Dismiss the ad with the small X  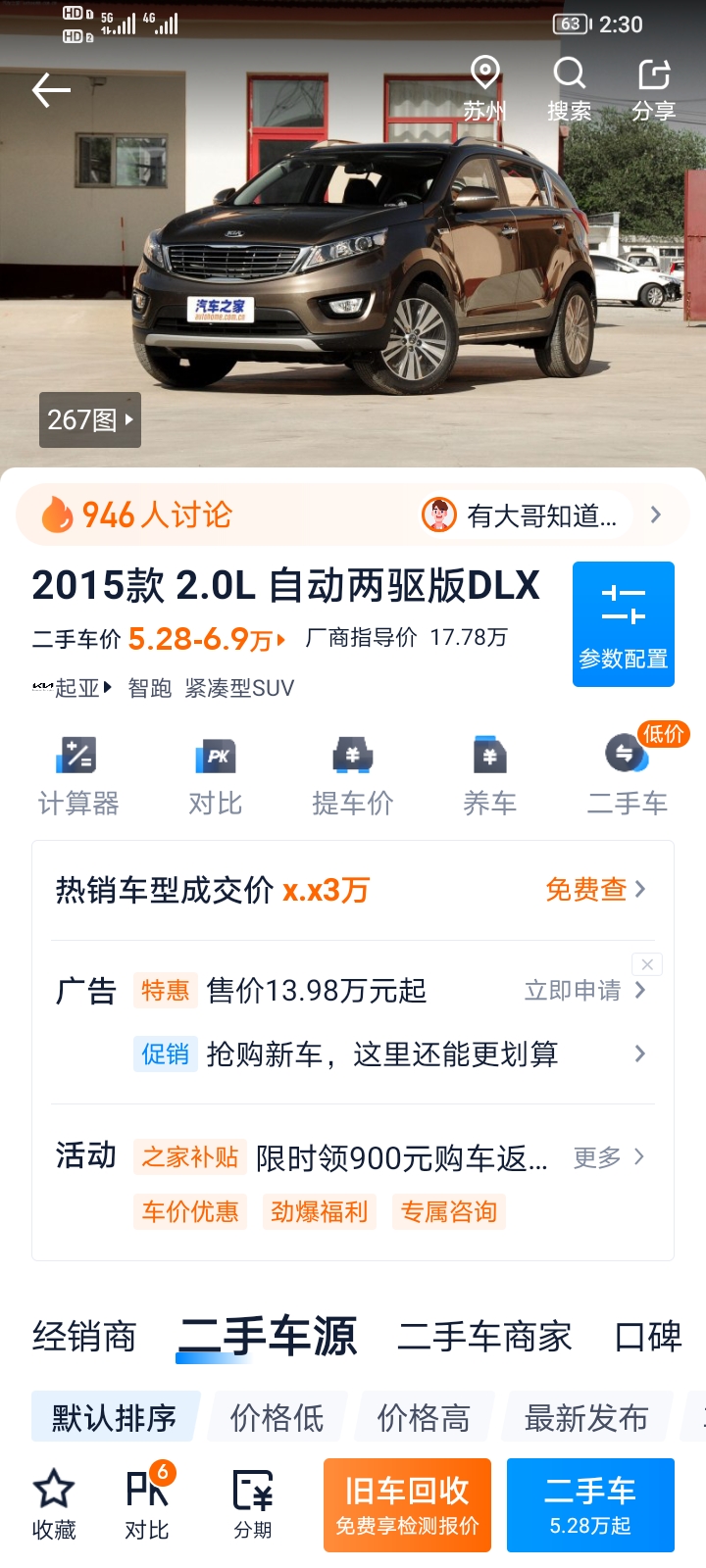(647, 964)
